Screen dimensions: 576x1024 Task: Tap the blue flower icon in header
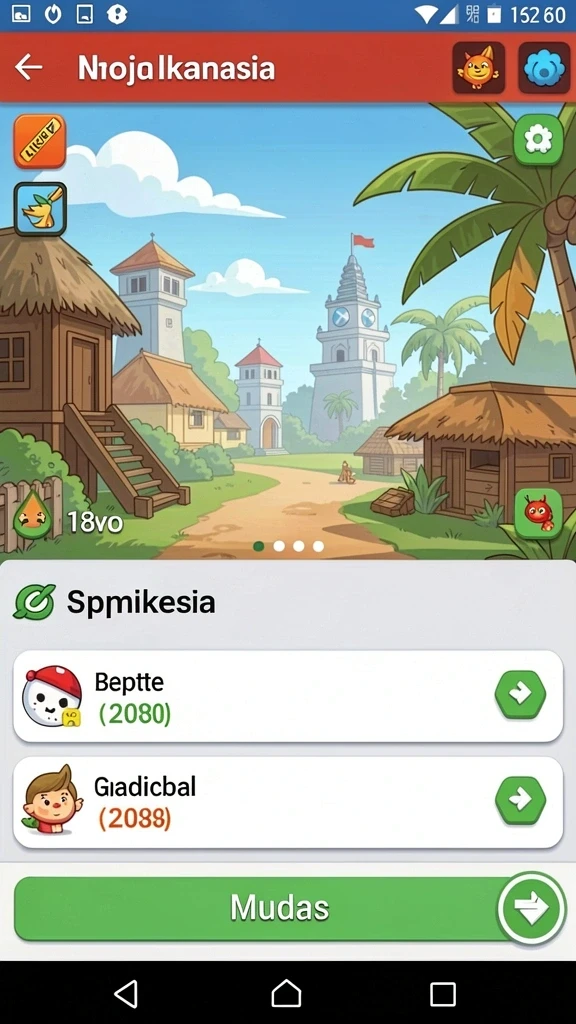pyautogui.click(x=544, y=67)
